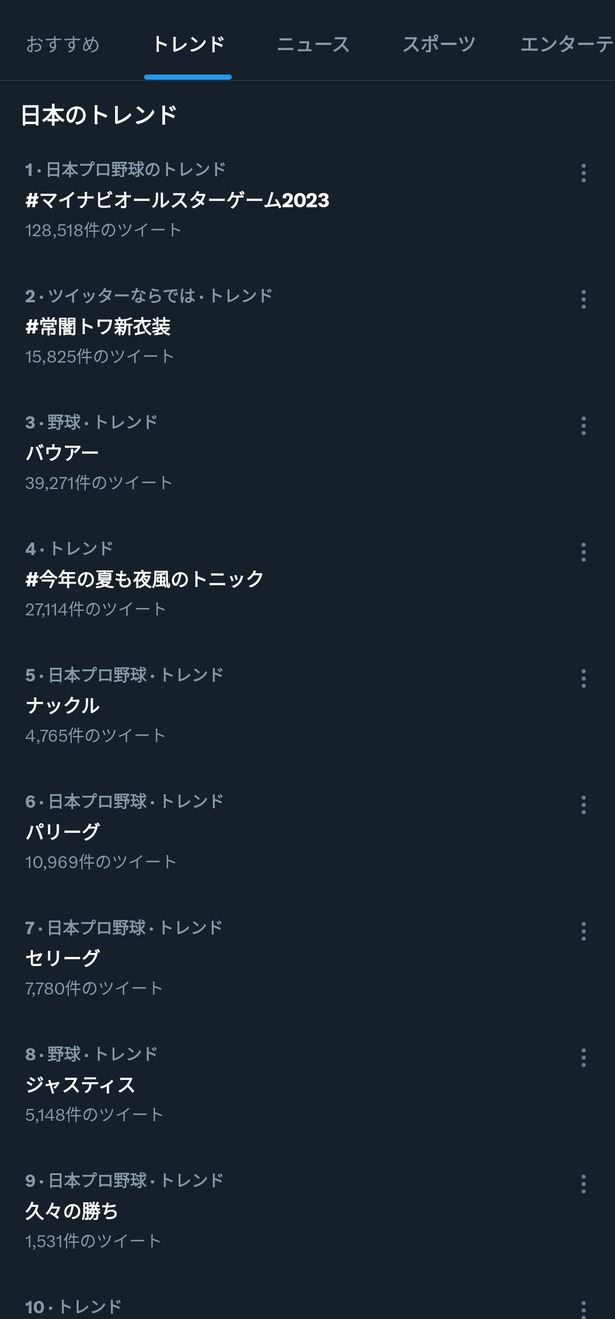
Task: Open the セリーグ trend
Action: tap(307, 957)
